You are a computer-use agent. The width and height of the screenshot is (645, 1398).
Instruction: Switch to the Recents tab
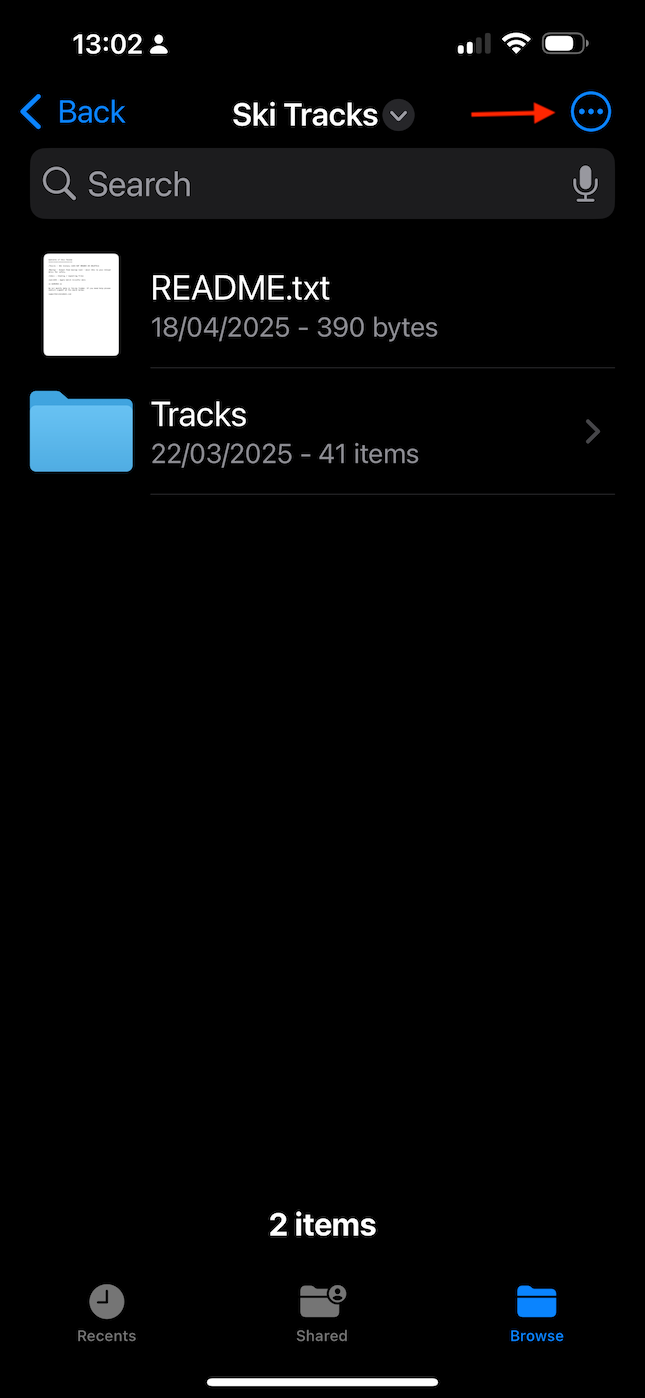click(106, 1313)
